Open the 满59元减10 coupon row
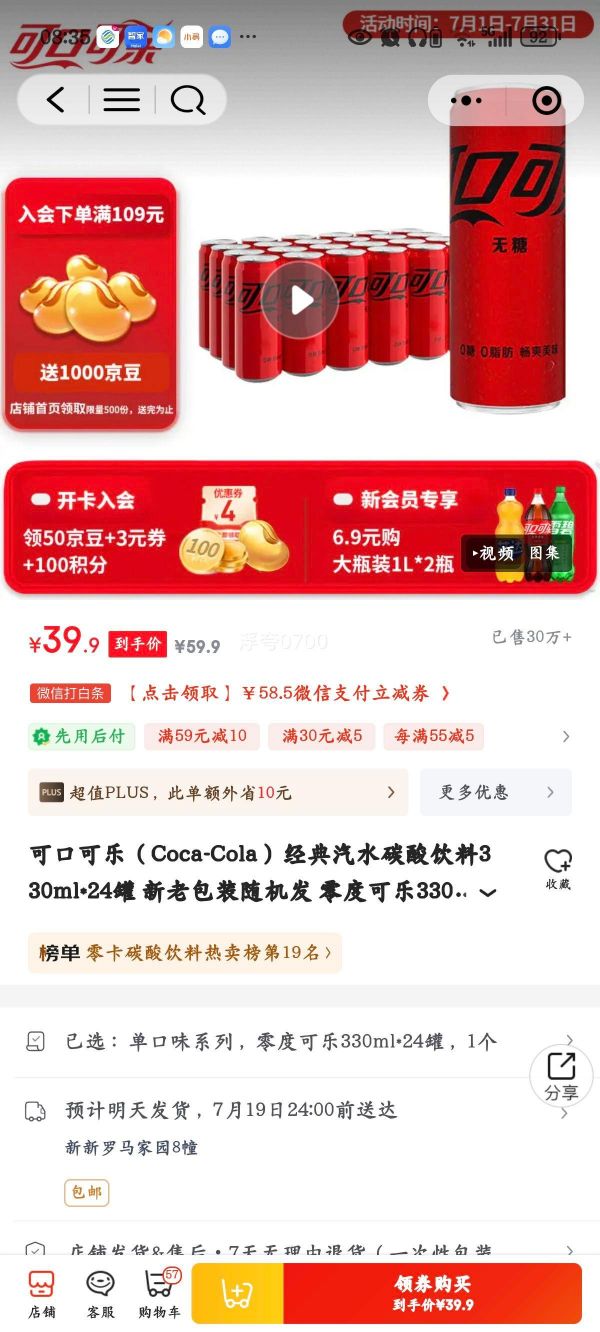This screenshot has width=600, height=1332. click(202, 737)
